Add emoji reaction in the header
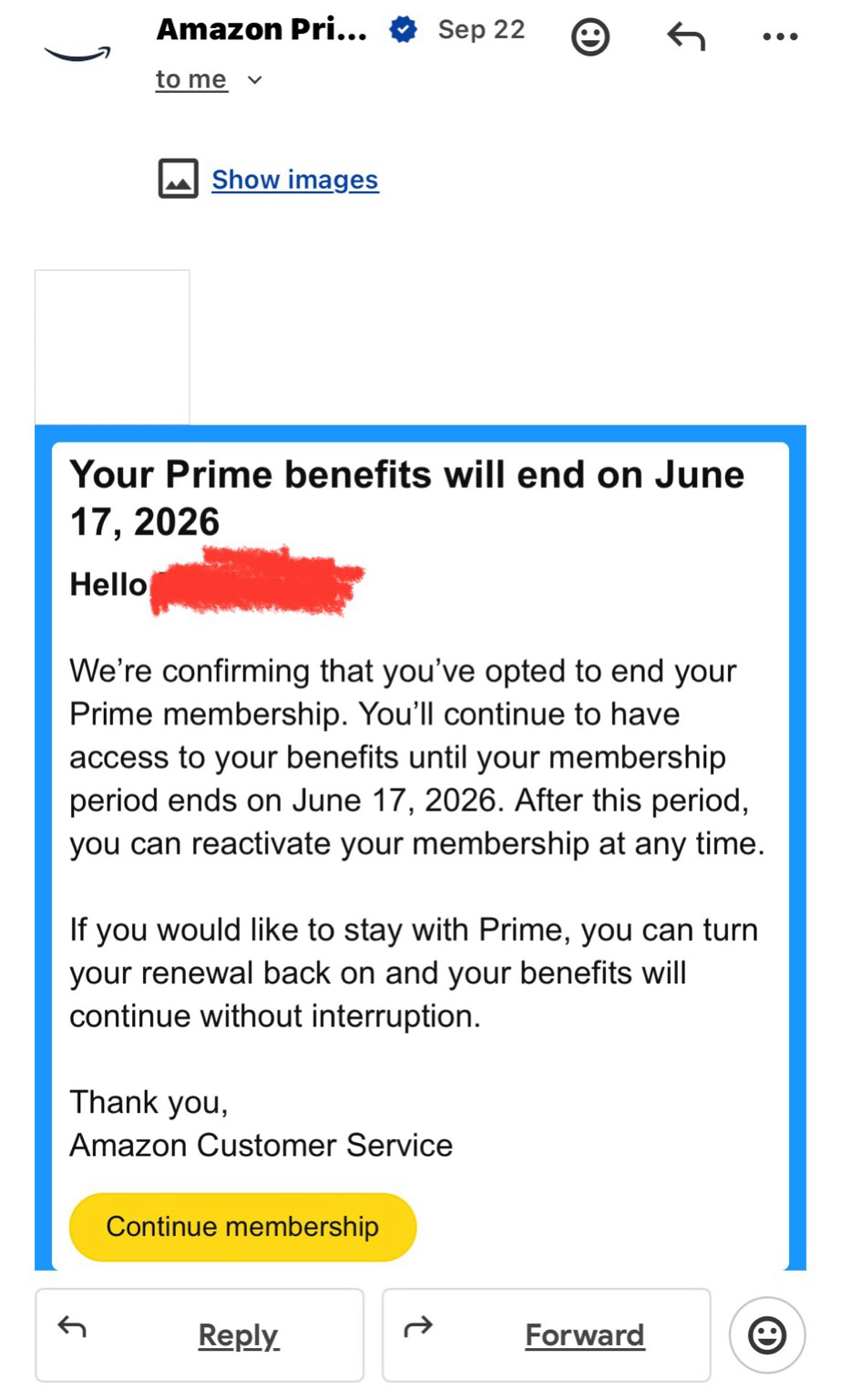 590,37
